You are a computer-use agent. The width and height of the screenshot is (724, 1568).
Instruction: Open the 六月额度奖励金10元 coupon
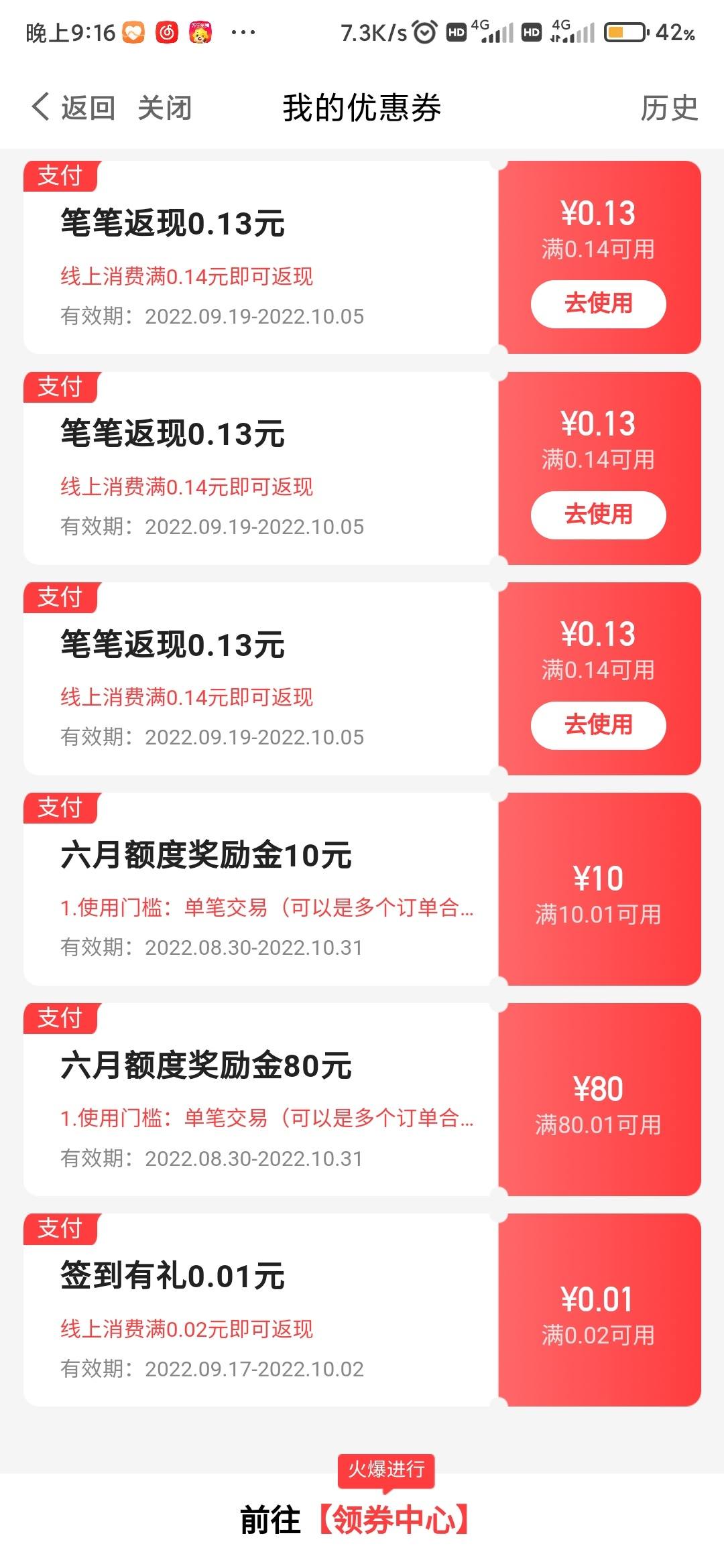click(362, 889)
